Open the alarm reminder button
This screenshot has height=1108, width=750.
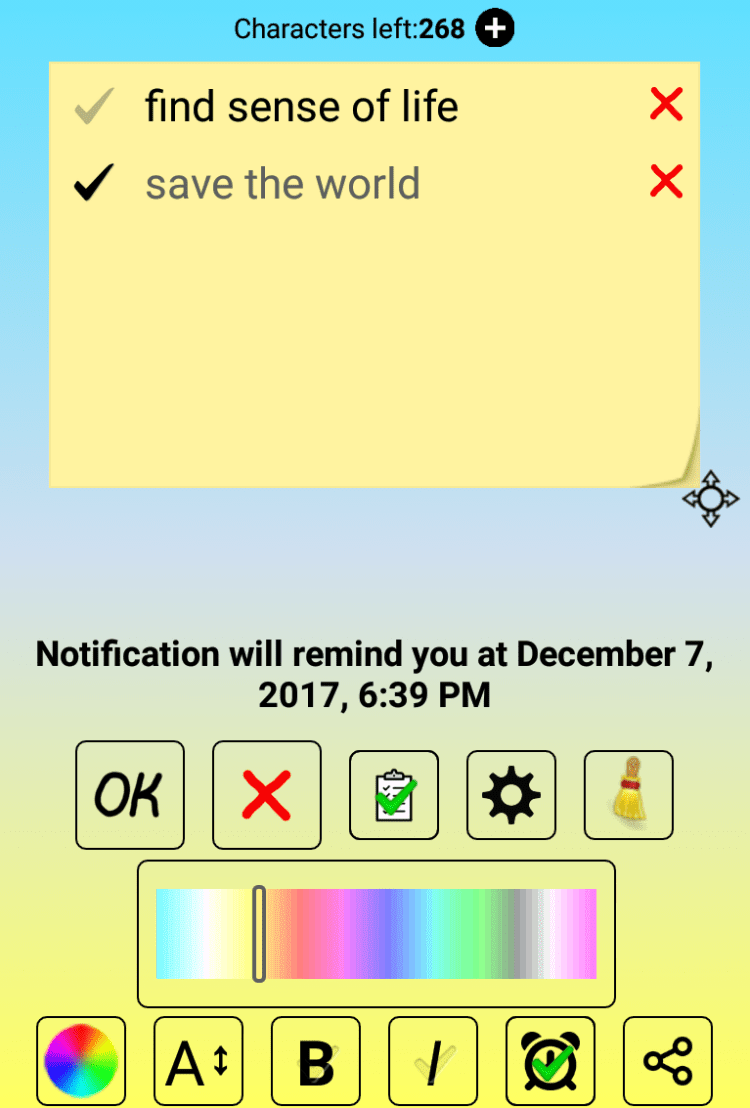coord(550,1061)
